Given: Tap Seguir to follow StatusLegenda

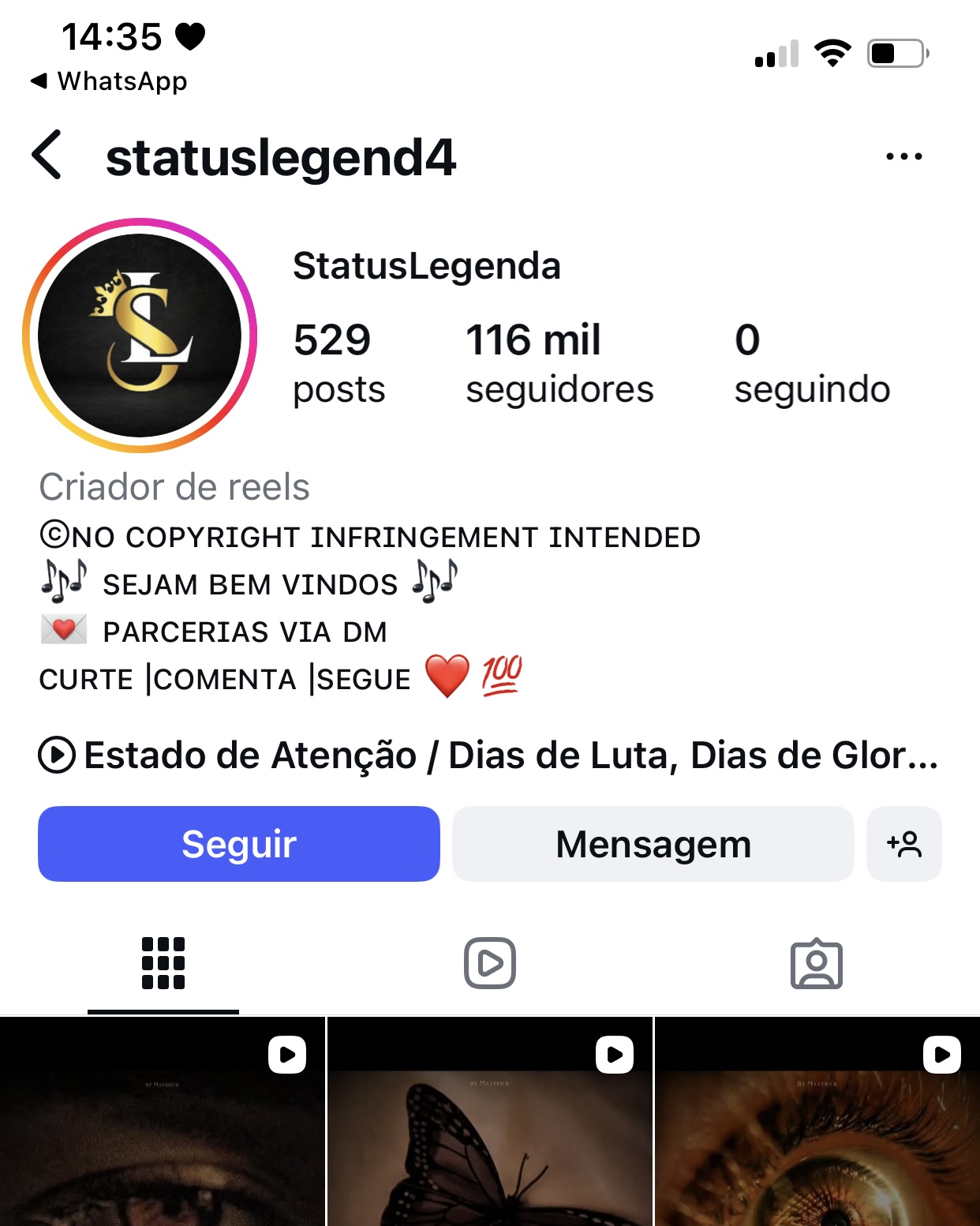Looking at the screenshot, I should (x=238, y=843).
